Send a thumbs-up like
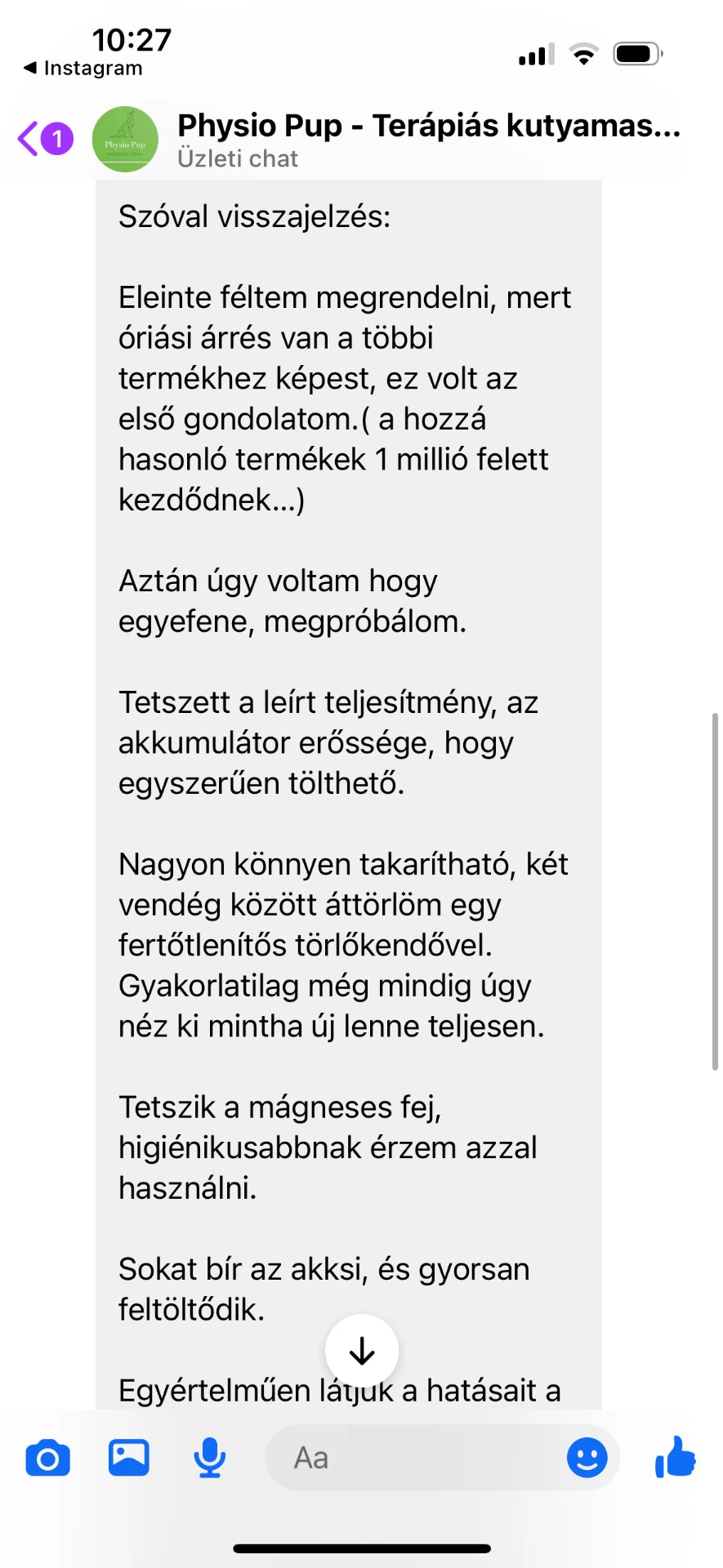 675,1458
